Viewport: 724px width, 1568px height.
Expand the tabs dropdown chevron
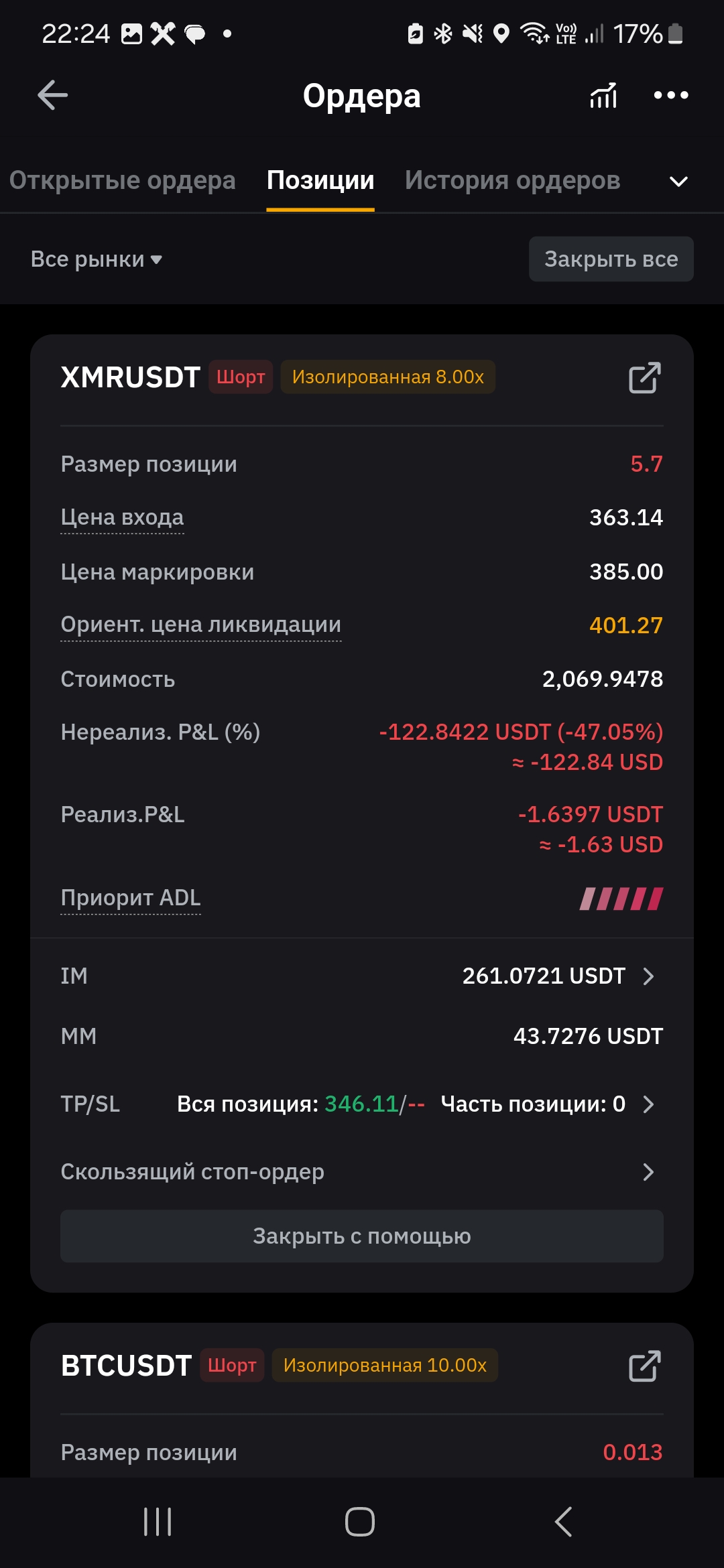679,182
